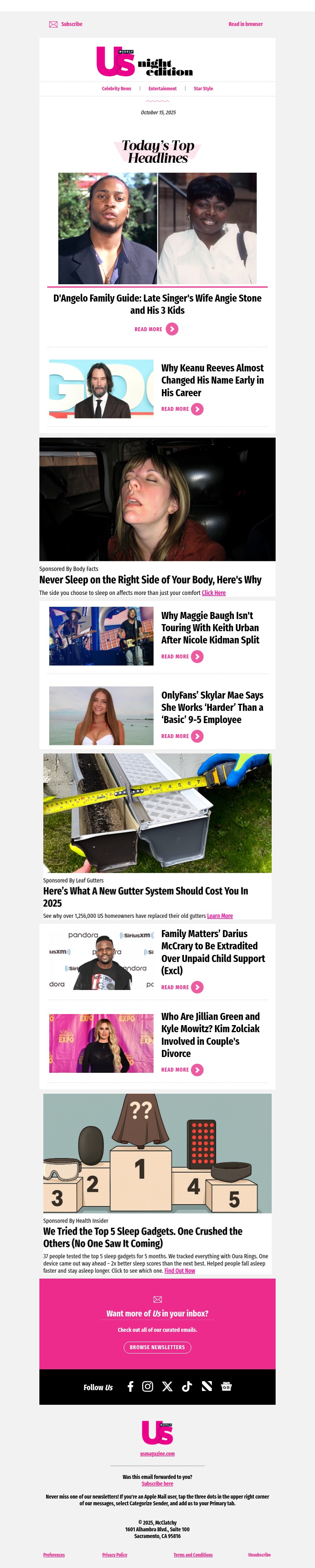Viewport: 315px width, 1568px height.
Task: Read more about D'Angelo Family Guide
Action: tap(156, 329)
